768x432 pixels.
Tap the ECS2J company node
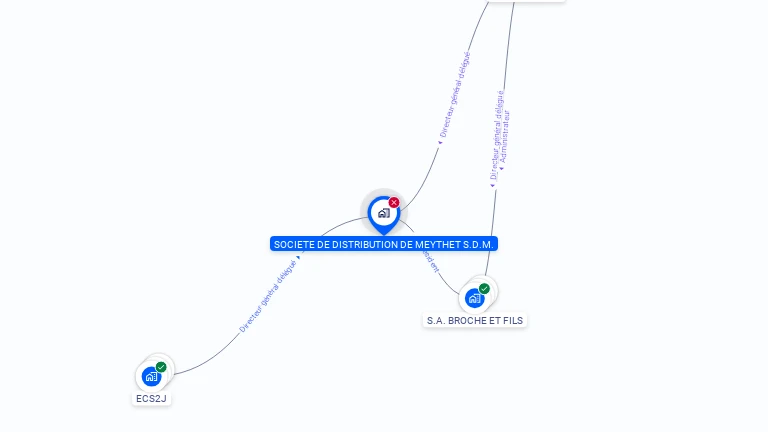(x=152, y=376)
